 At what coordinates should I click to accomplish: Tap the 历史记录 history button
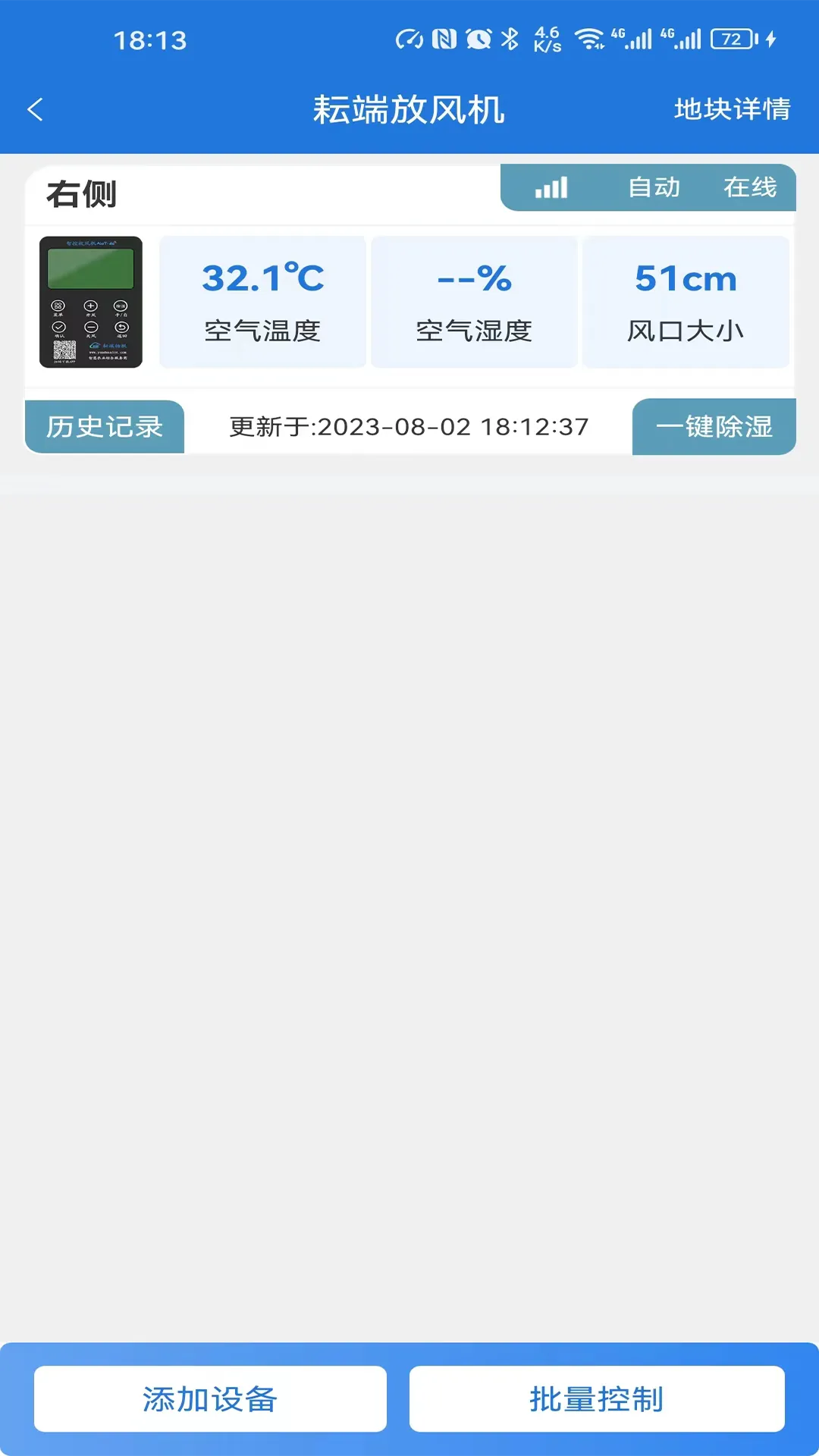tap(104, 427)
